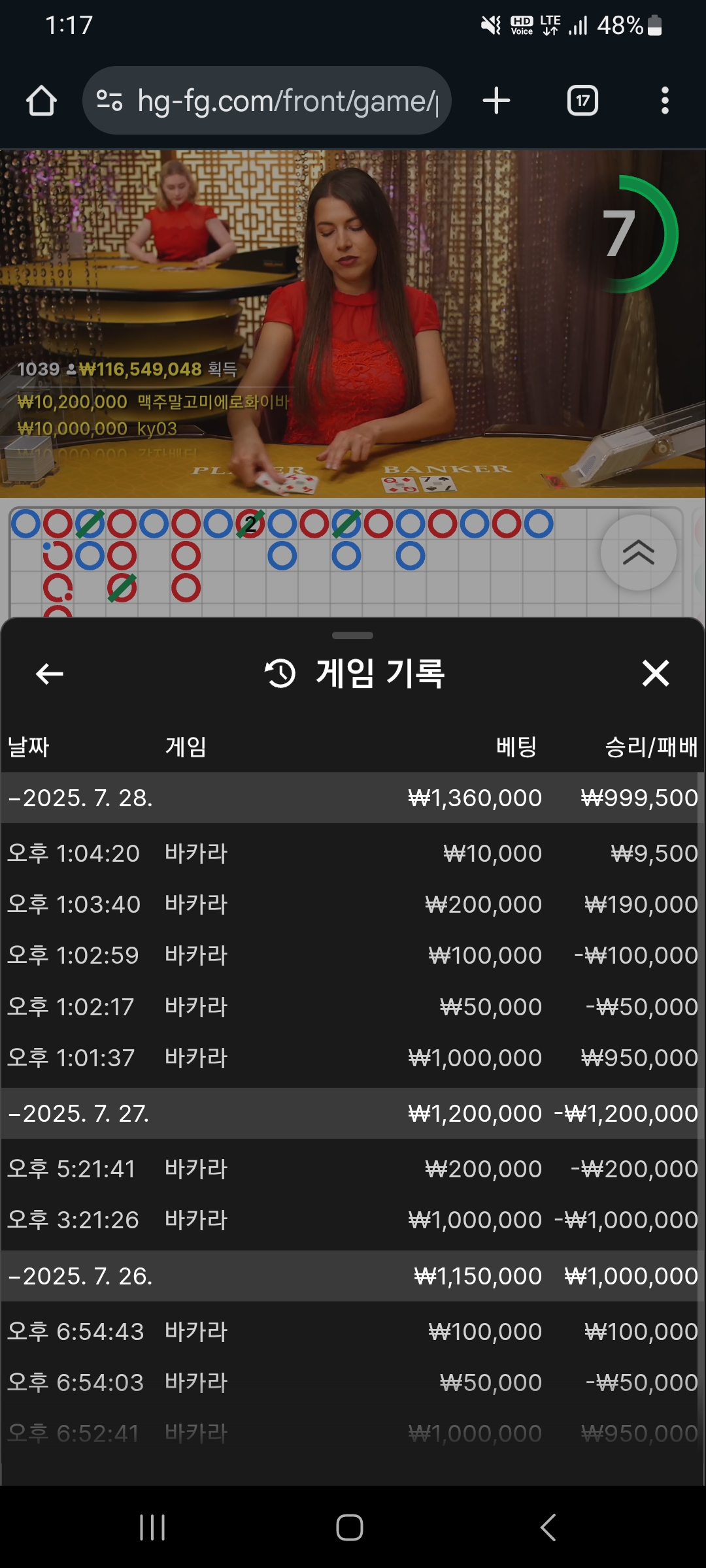This screenshot has height=1568, width=706.
Task: Open the 오후 1:04:20 baccarat record
Action: (x=352, y=853)
